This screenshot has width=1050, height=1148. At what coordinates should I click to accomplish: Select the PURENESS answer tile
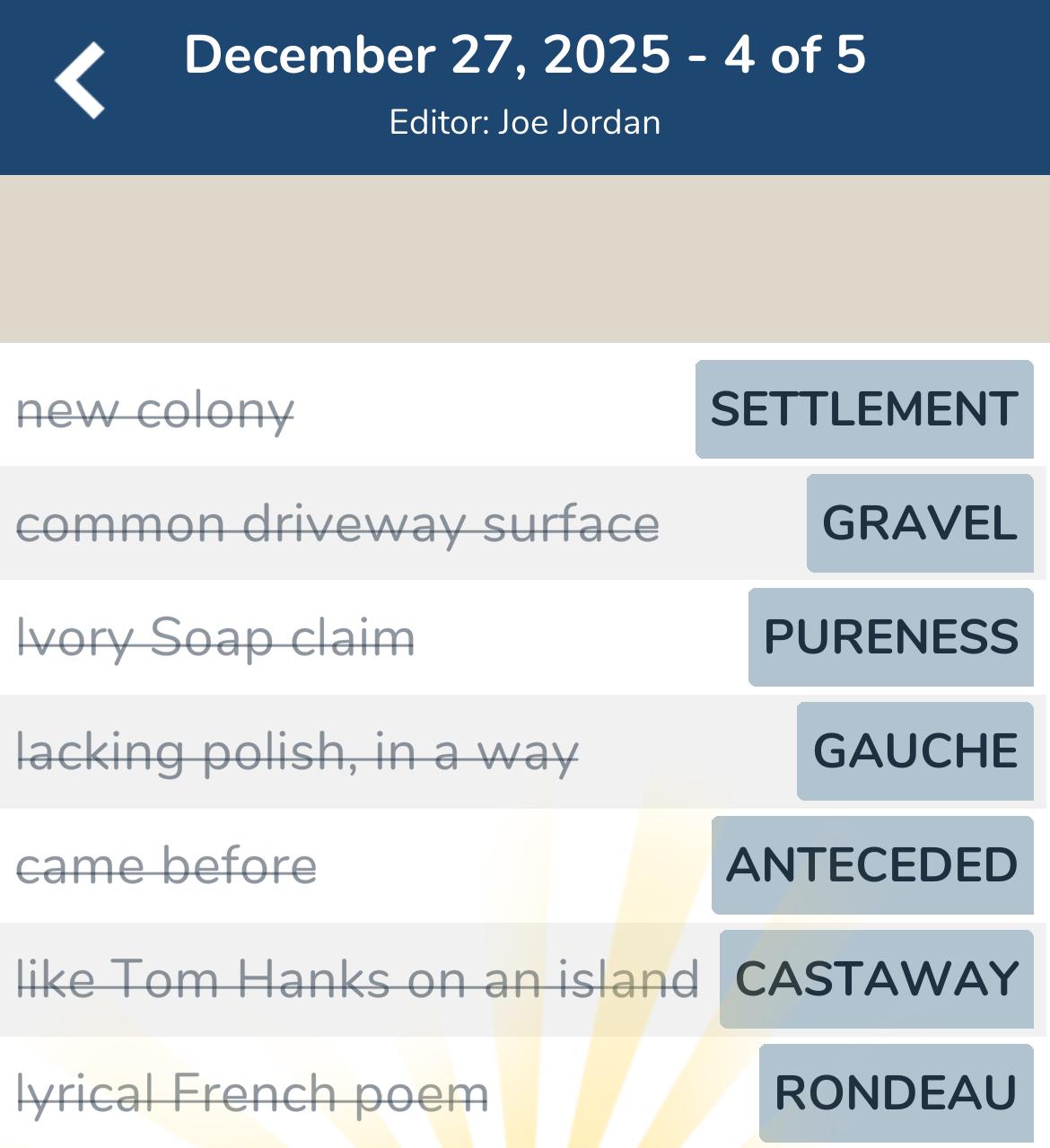890,638
